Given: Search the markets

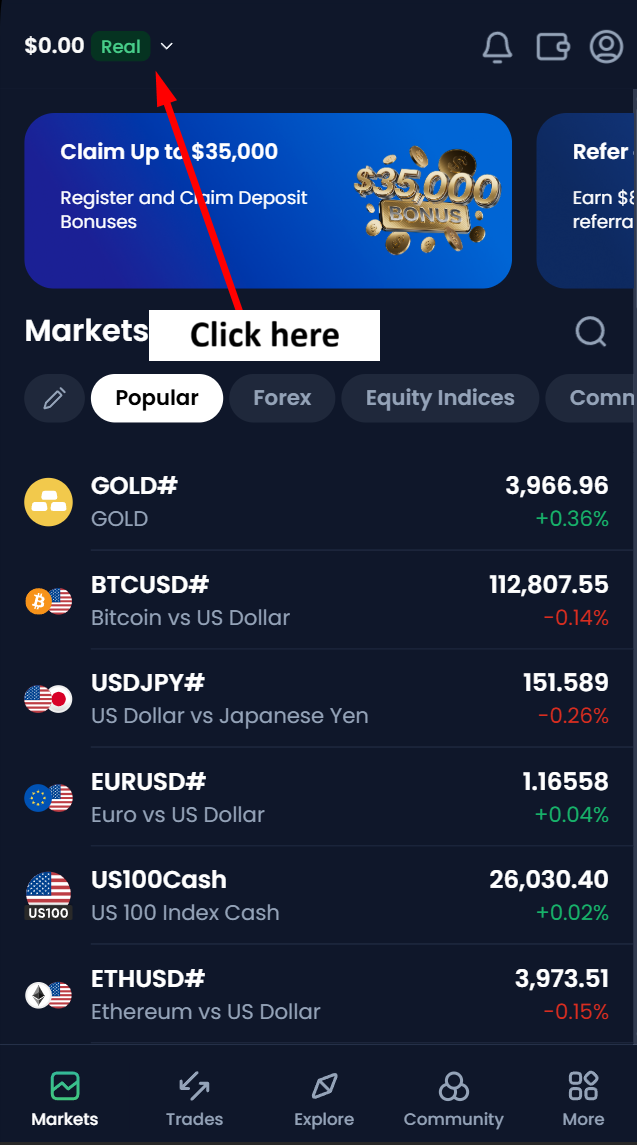Looking at the screenshot, I should click(591, 331).
